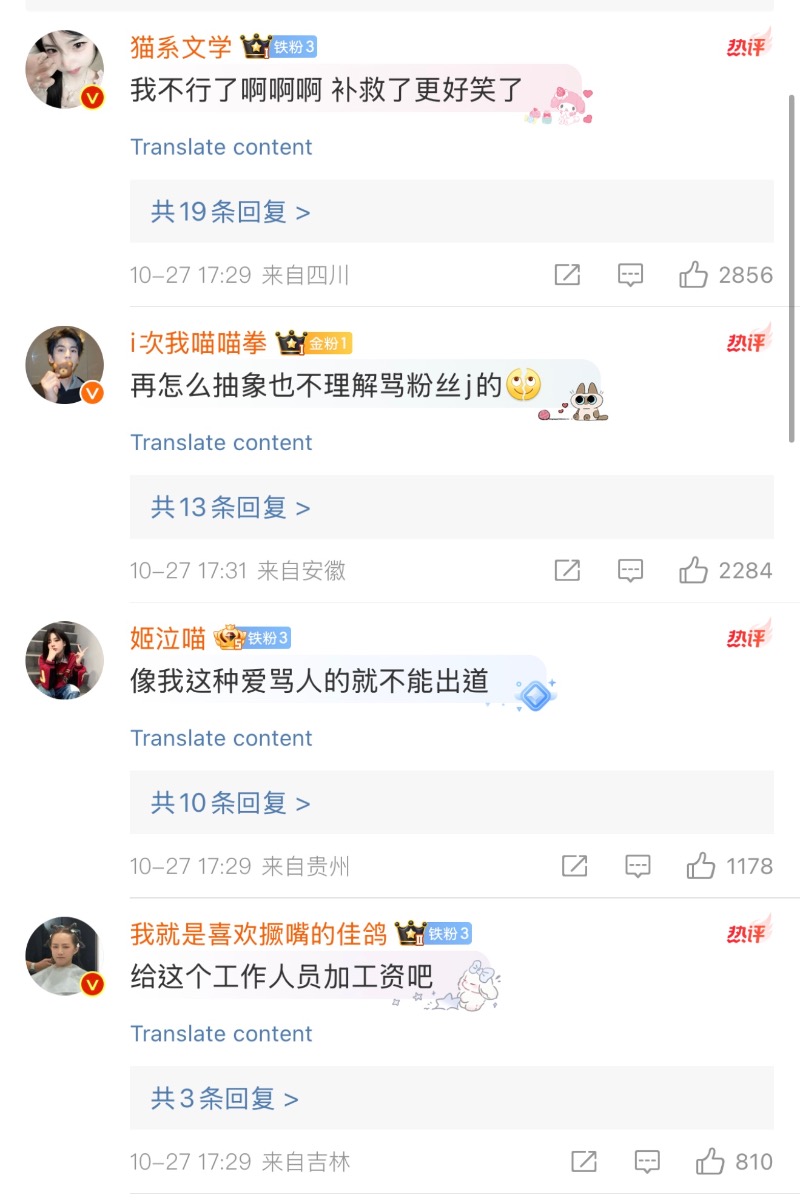
Task: Expand the 共19条回复 thread
Action: pos(231,211)
